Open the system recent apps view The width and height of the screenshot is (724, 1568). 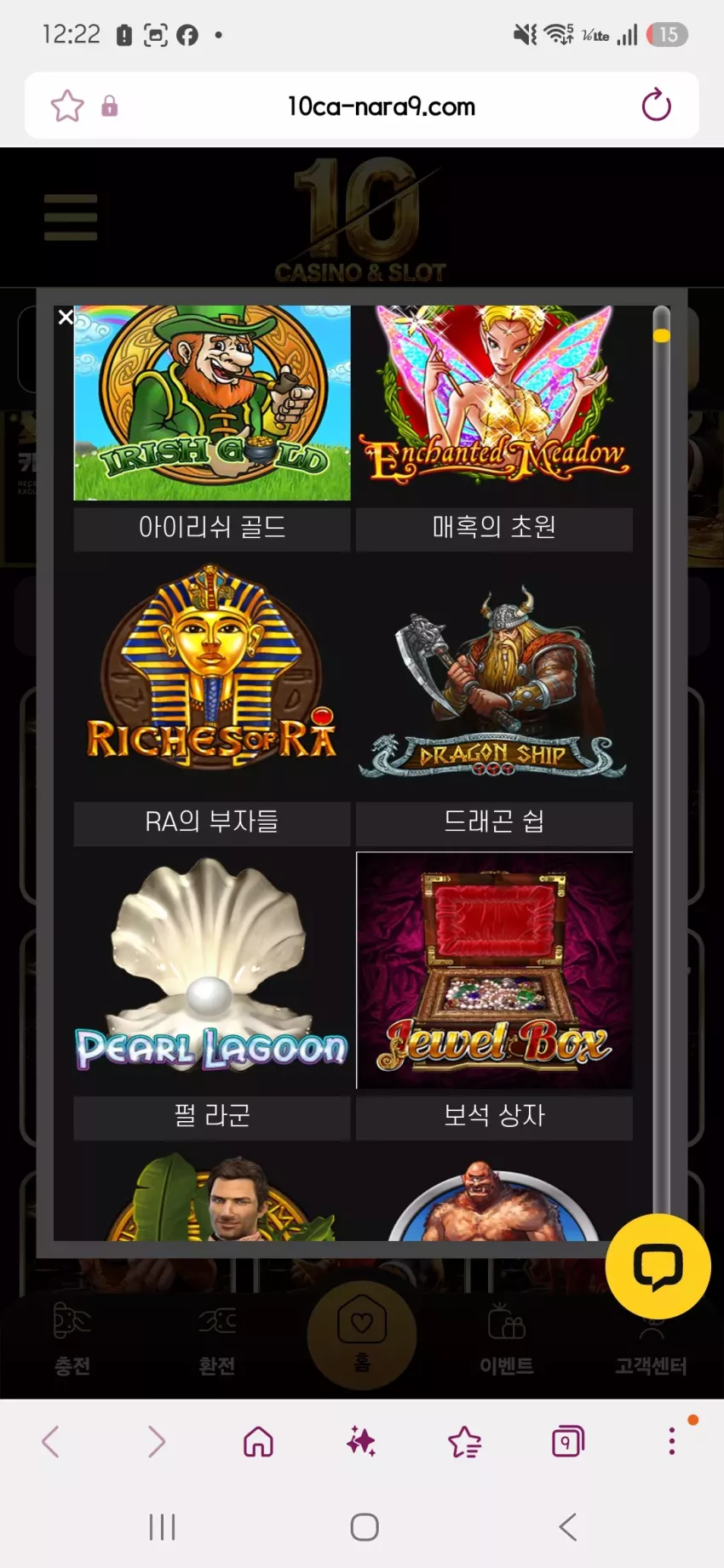(x=162, y=1527)
